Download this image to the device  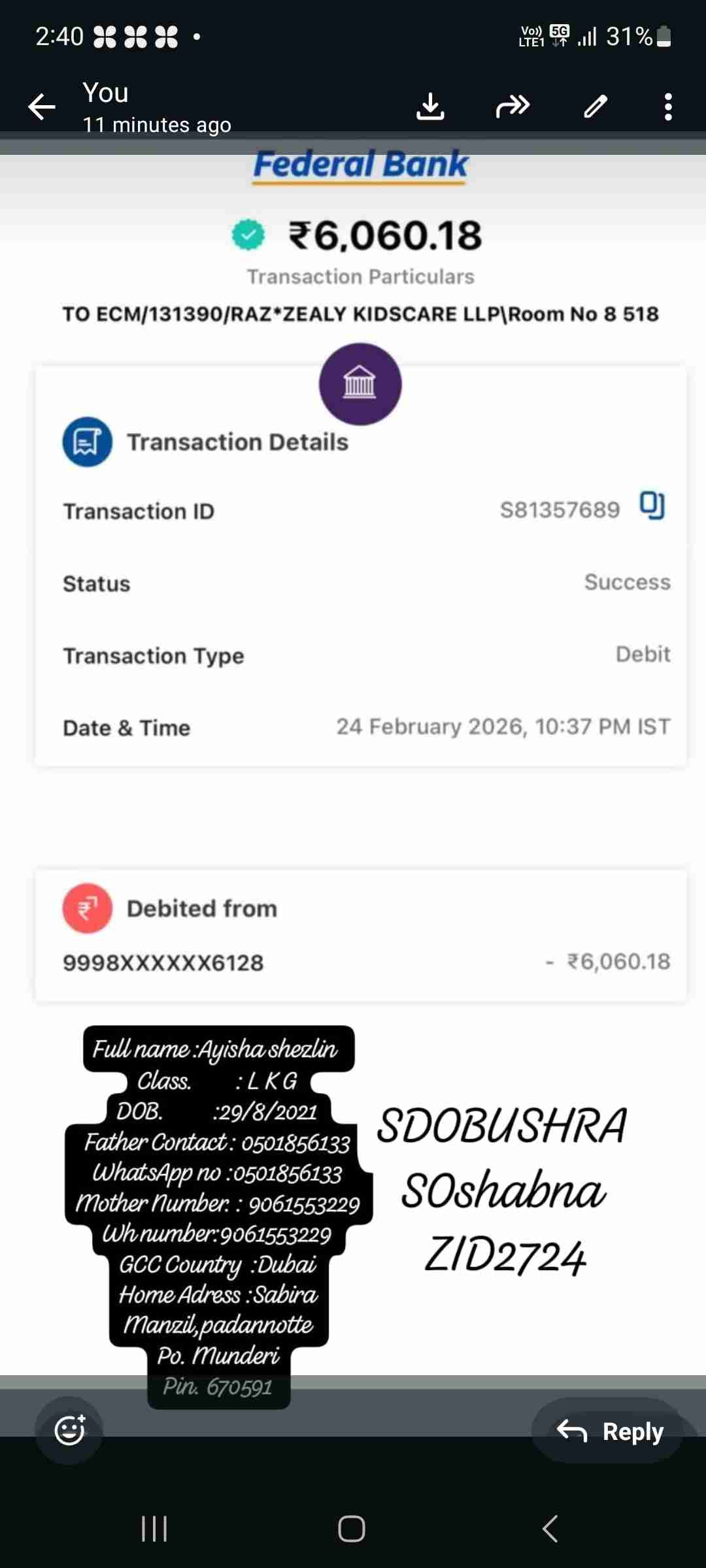click(430, 106)
